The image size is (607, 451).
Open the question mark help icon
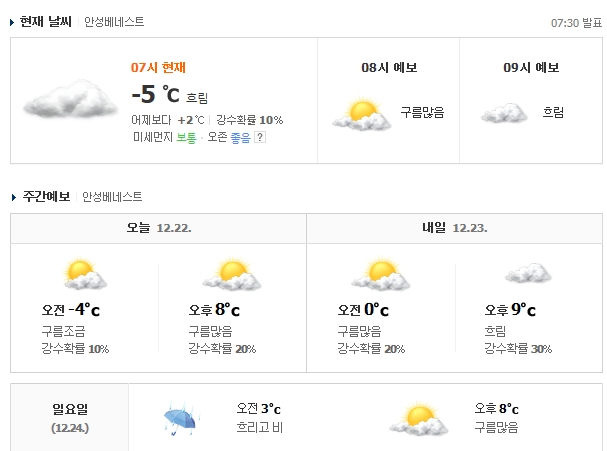(260, 137)
